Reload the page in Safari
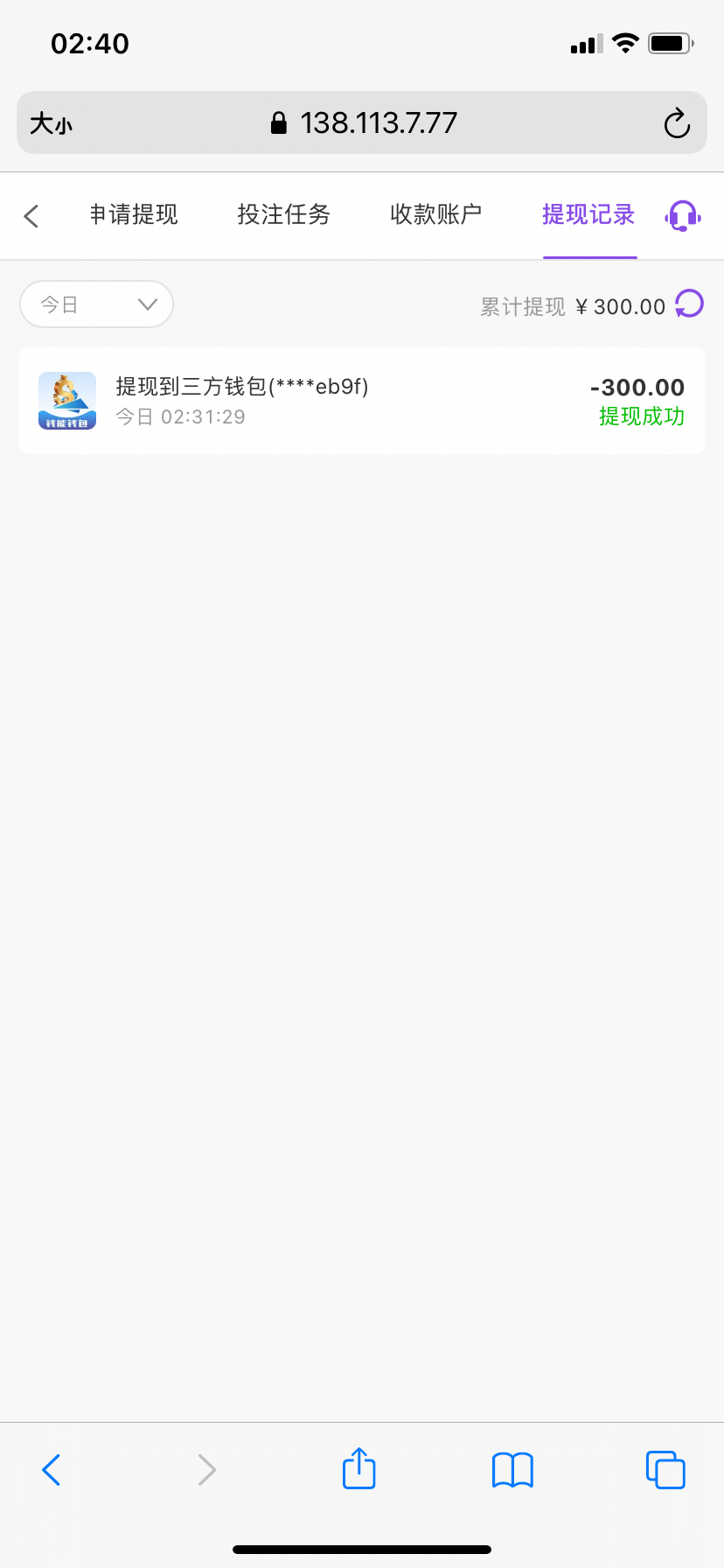The height and width of the screenshot is (1568, 724). pos(677,123)
